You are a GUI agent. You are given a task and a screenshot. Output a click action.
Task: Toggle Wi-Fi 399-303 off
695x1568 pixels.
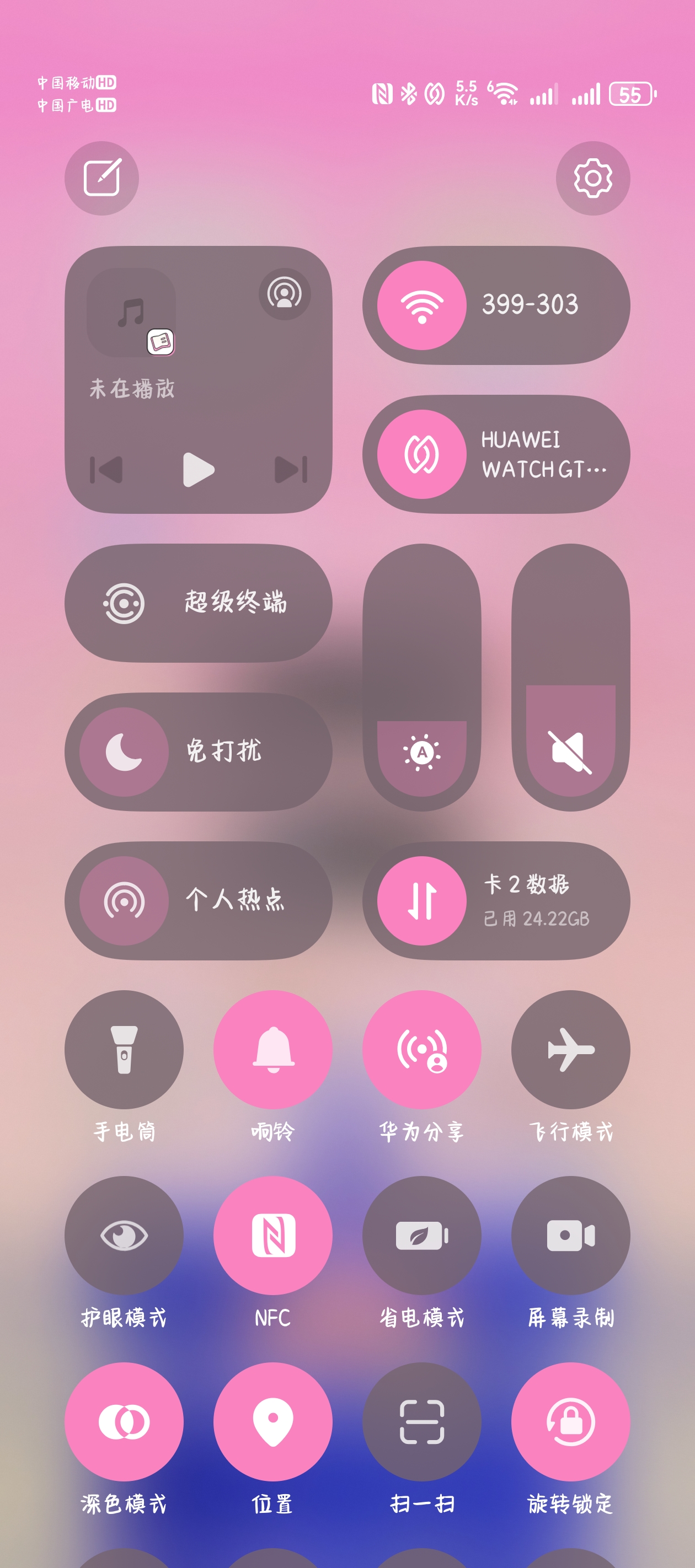[x=421, y=305]
